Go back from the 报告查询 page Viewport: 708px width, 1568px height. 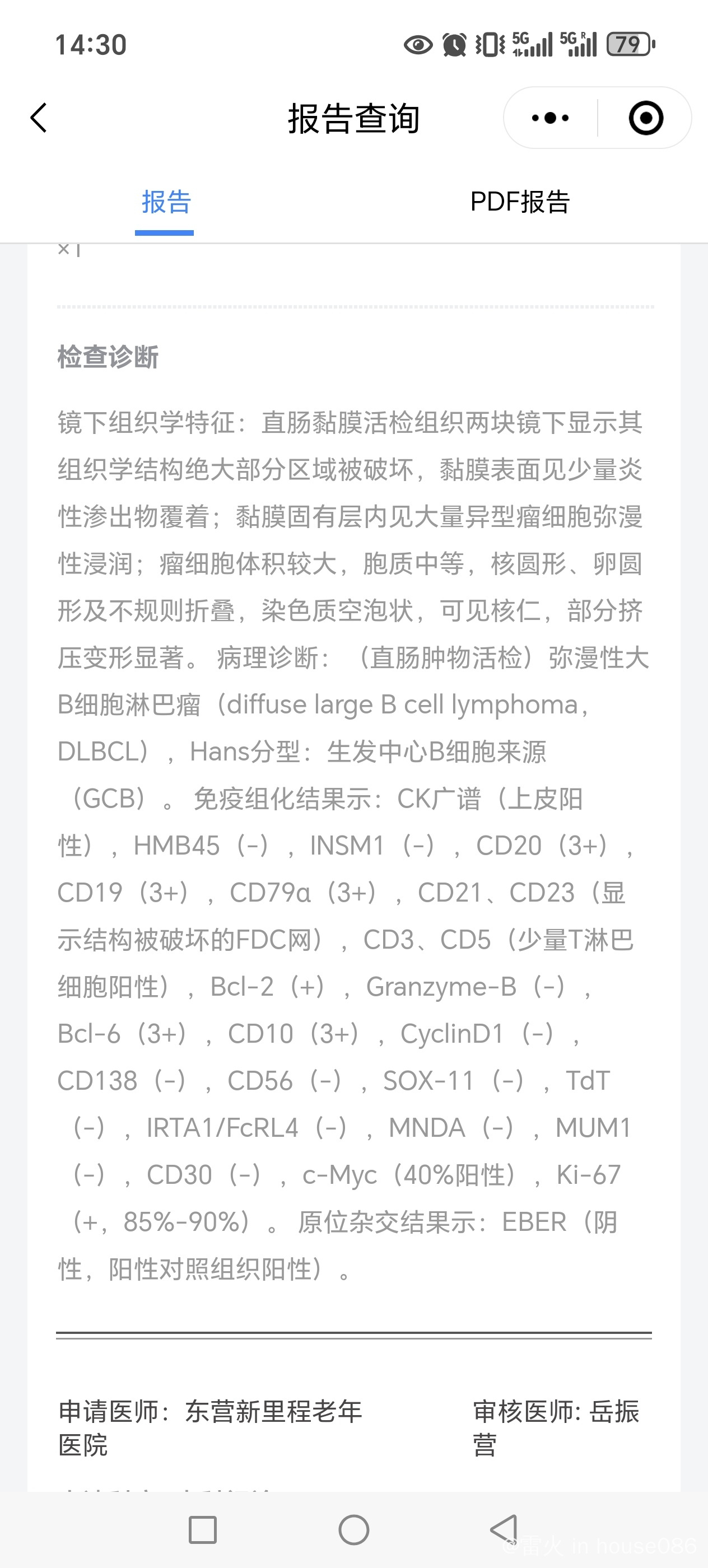coord(39,118)
